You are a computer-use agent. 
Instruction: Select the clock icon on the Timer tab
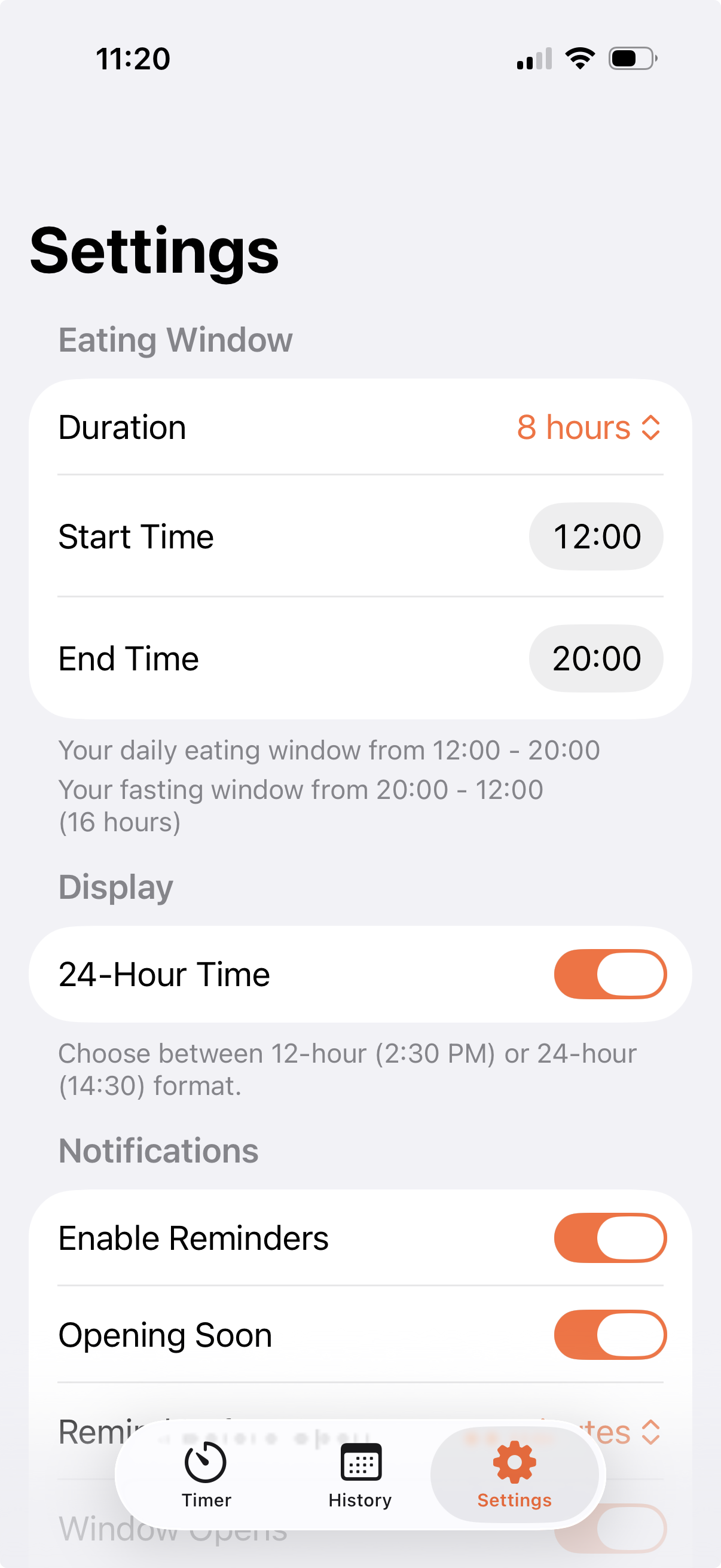pyautogui.click(x=206, y=1463)
